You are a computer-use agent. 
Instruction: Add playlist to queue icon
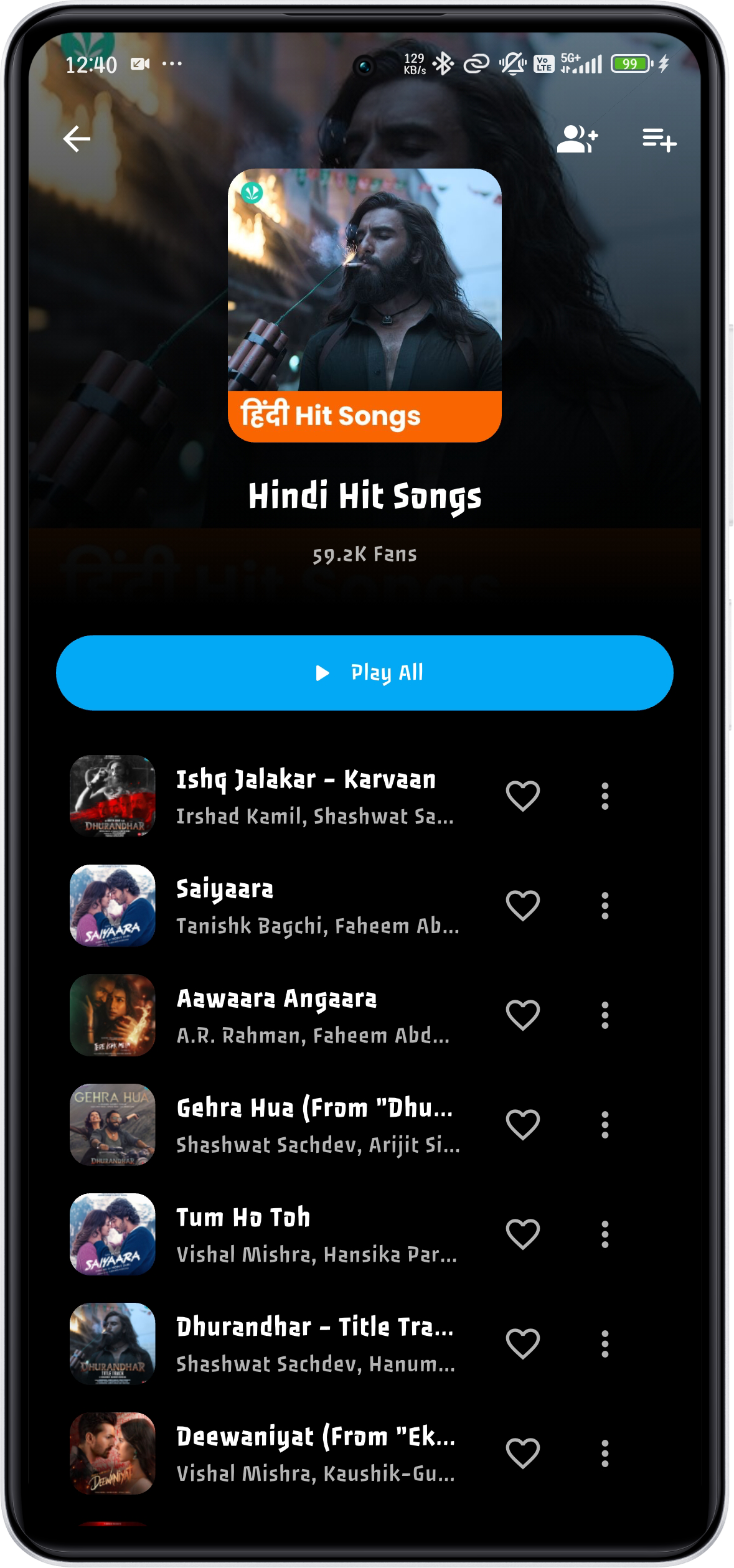(659, 139)
